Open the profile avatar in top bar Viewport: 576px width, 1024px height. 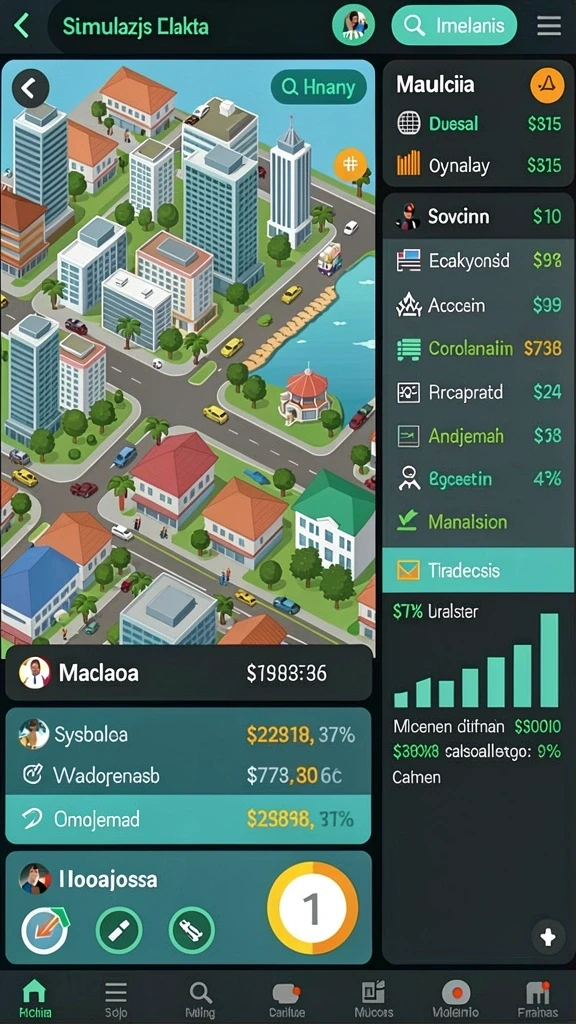(x=353, y=25)
